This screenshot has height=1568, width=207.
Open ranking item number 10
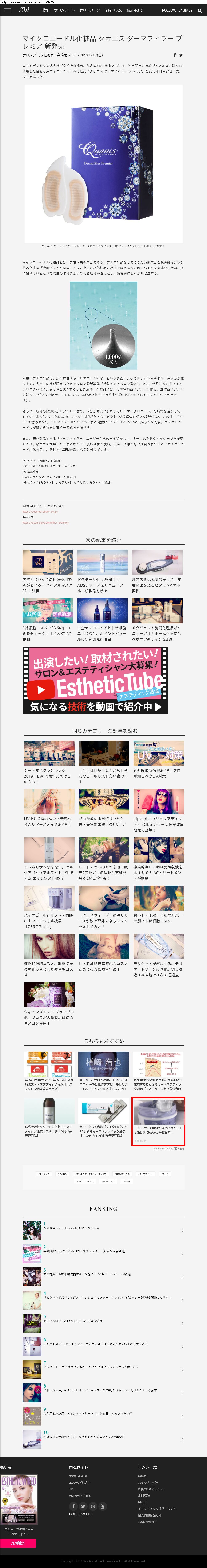pos(103,1438)
